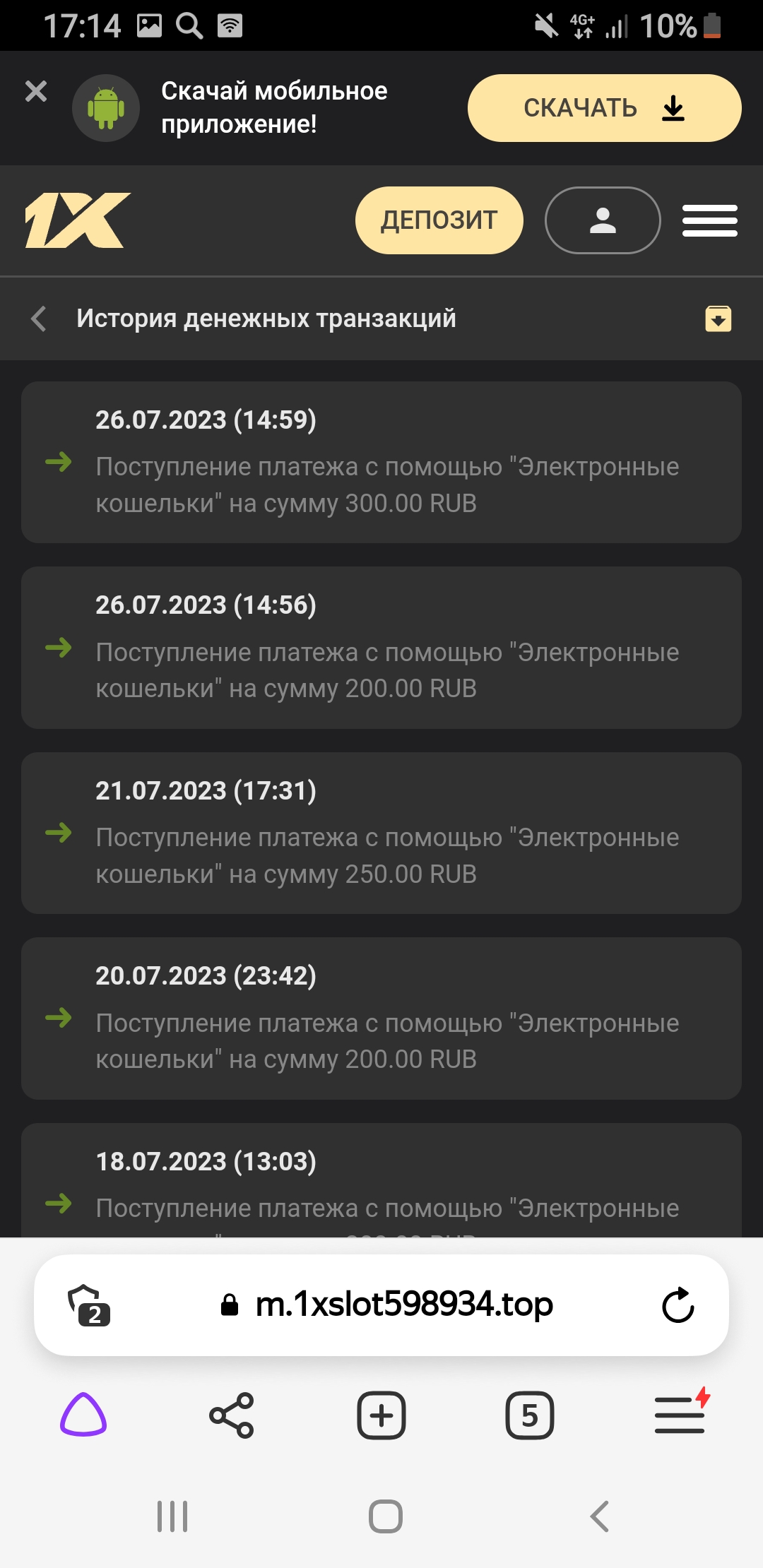Image resolution: width=763 pixels, height=1568 pixels.
Task: Open the archive icon in transaction history header
Action: click(718, 319)
